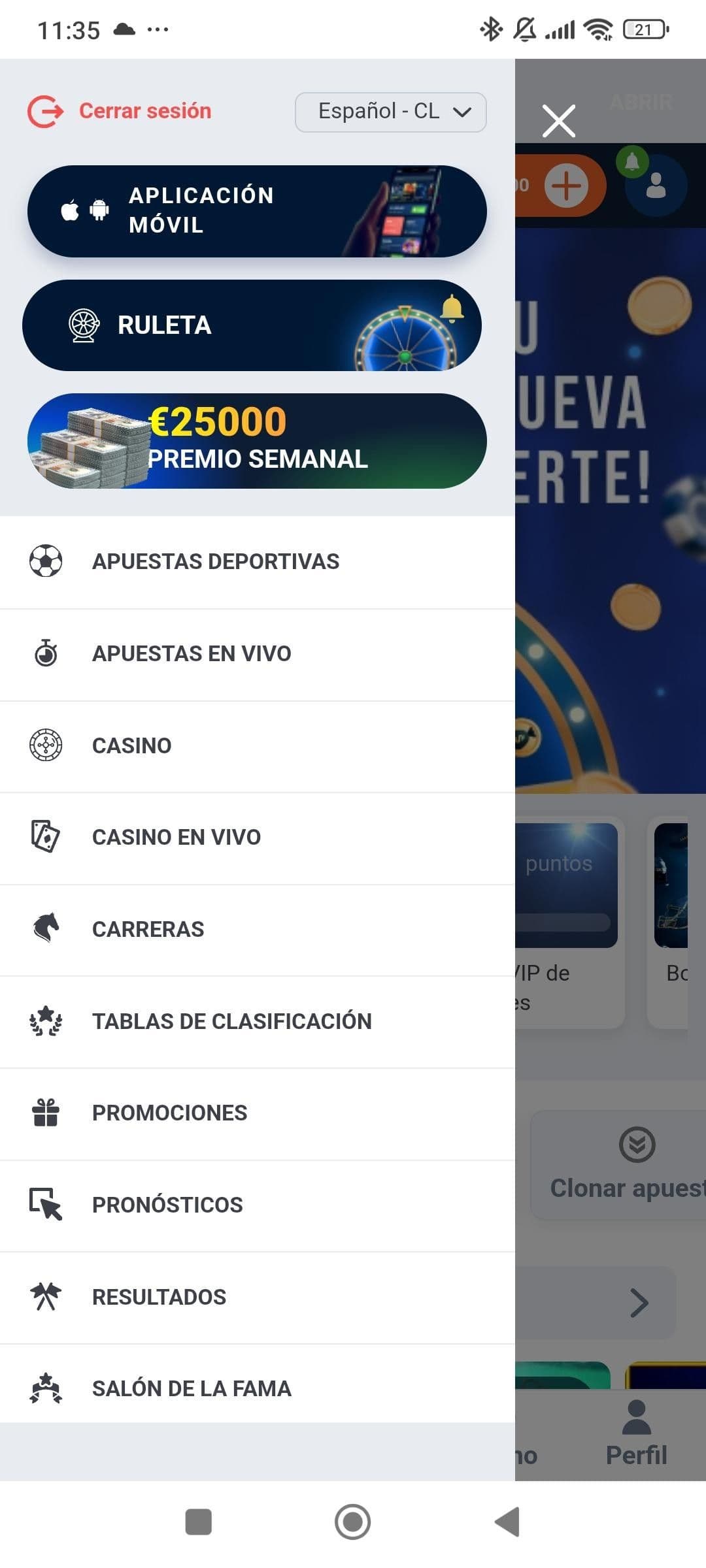Viewport: 706px width, 1568px height.
Task: Click the stopwatch icon for Apuestas en Vivo
Action: 46,653
